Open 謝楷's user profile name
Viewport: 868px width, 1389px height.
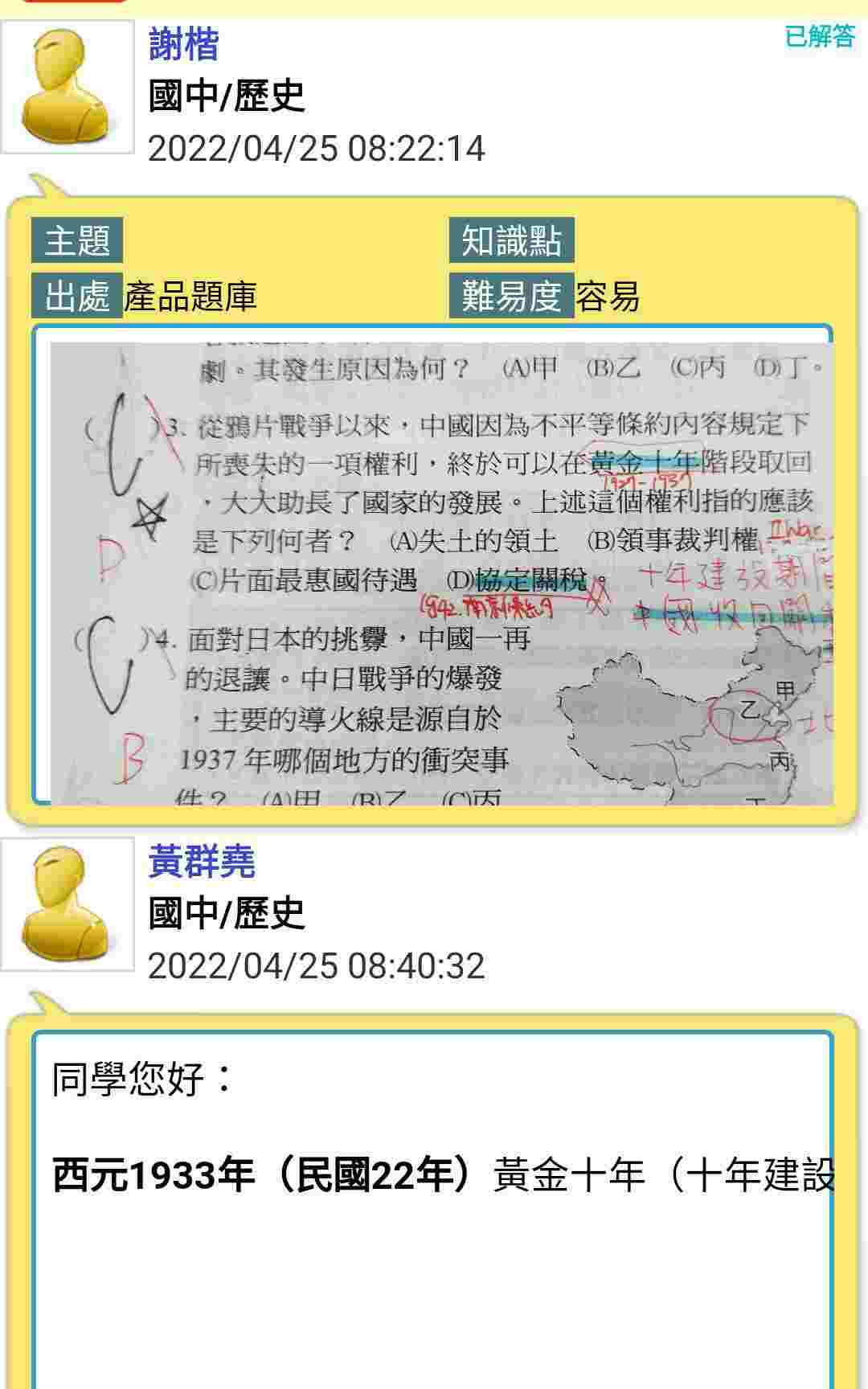pos(184,43)
